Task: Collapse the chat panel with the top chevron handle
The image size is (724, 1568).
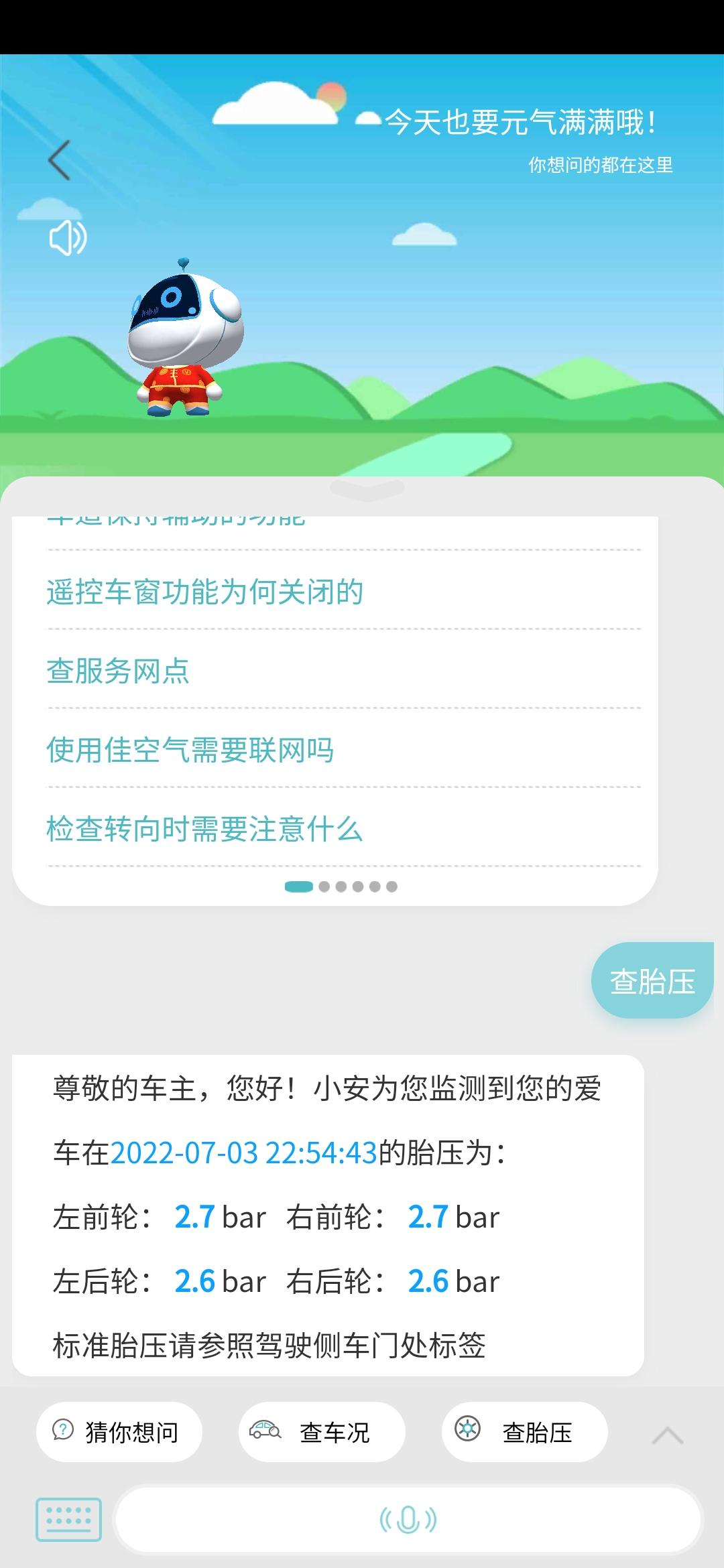Action: click(x=367, y=489)
